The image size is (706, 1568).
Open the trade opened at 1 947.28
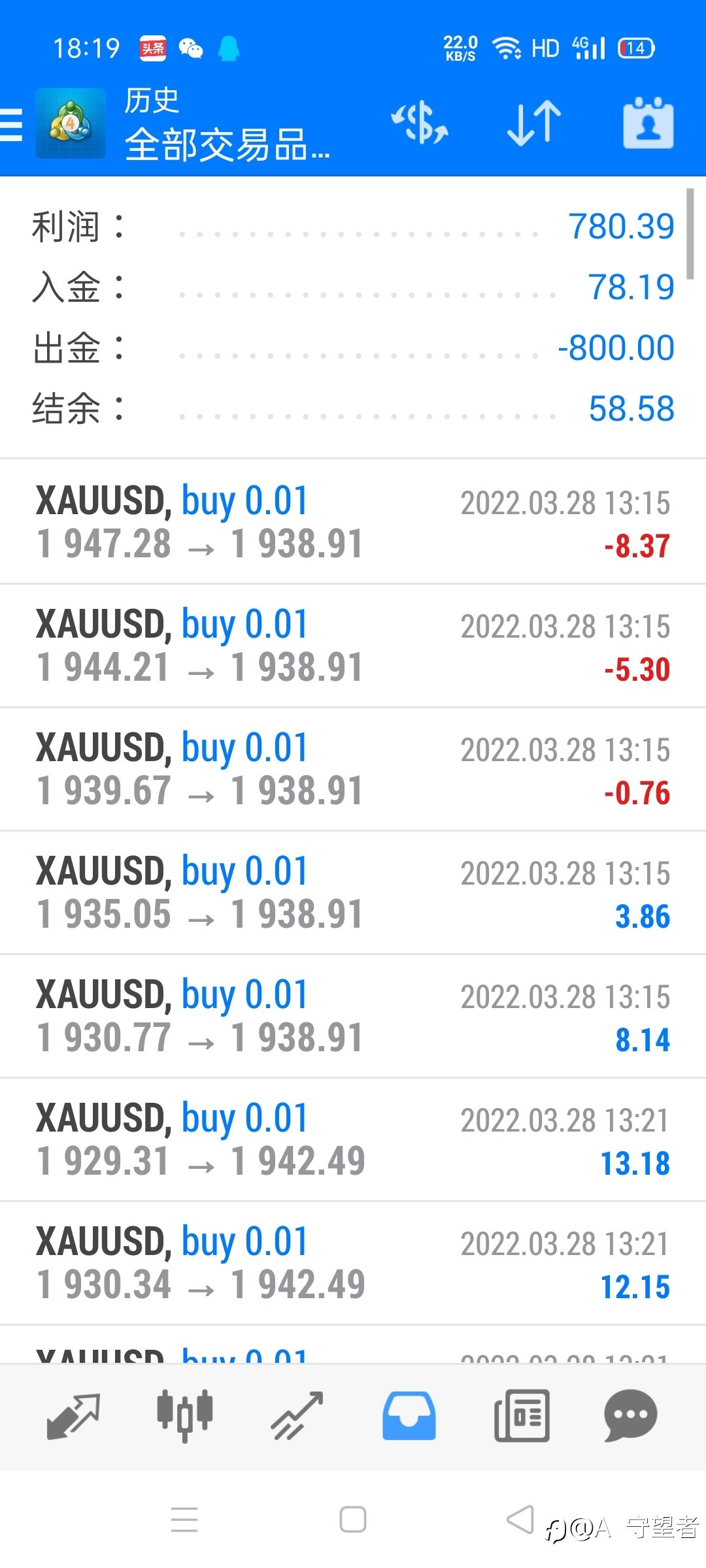pos(353,521)
